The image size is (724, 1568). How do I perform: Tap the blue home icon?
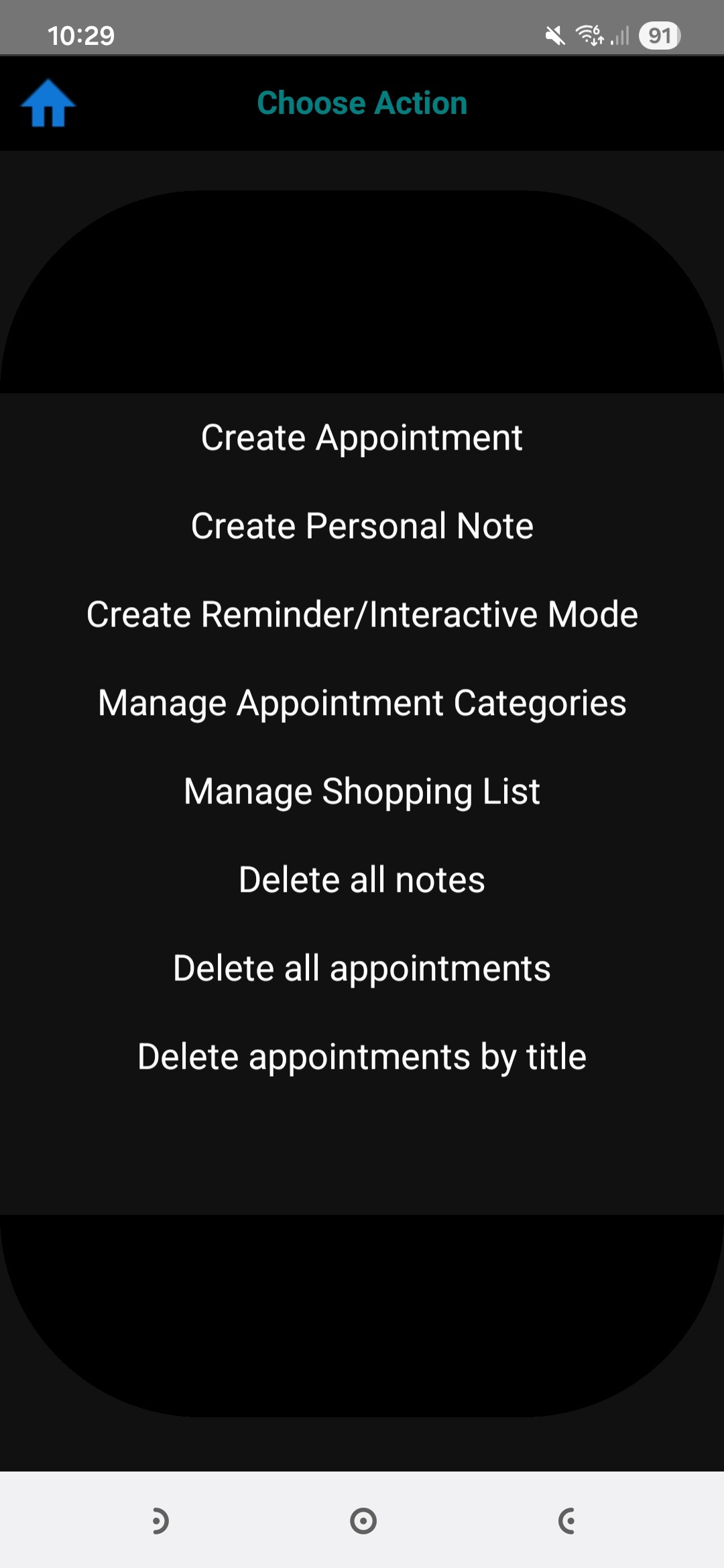pyautogui.click(x=48, y=103)
